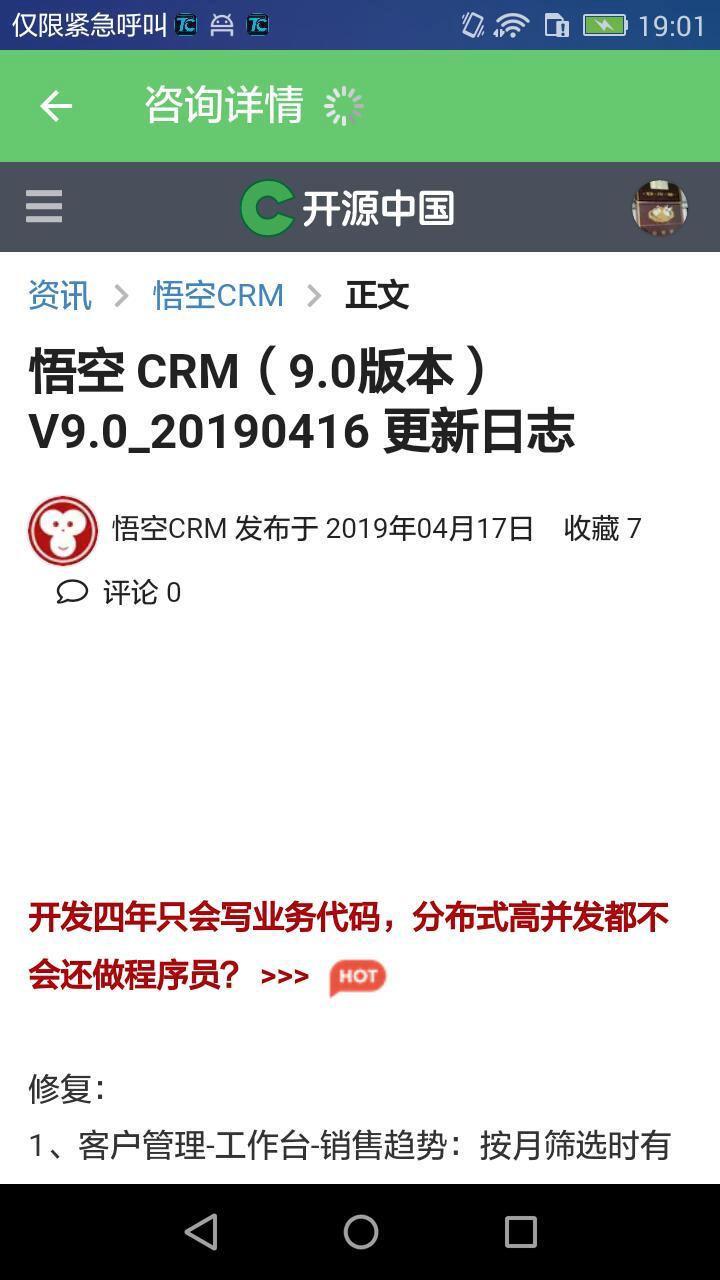
Task: View the 悟空CRM author profile
Action: (170, 528)
